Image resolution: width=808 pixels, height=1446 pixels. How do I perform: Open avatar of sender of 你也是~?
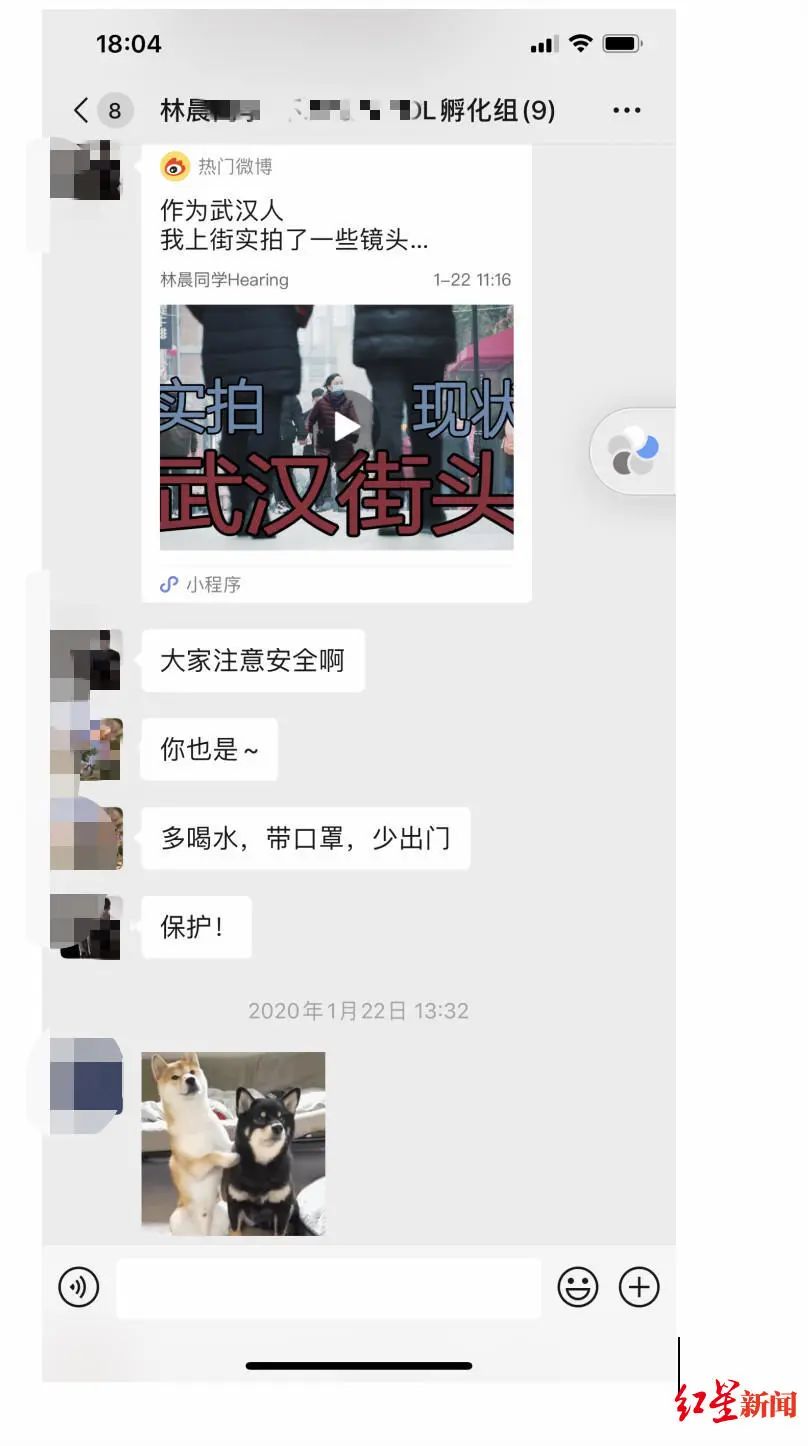(x=86, y=749)
